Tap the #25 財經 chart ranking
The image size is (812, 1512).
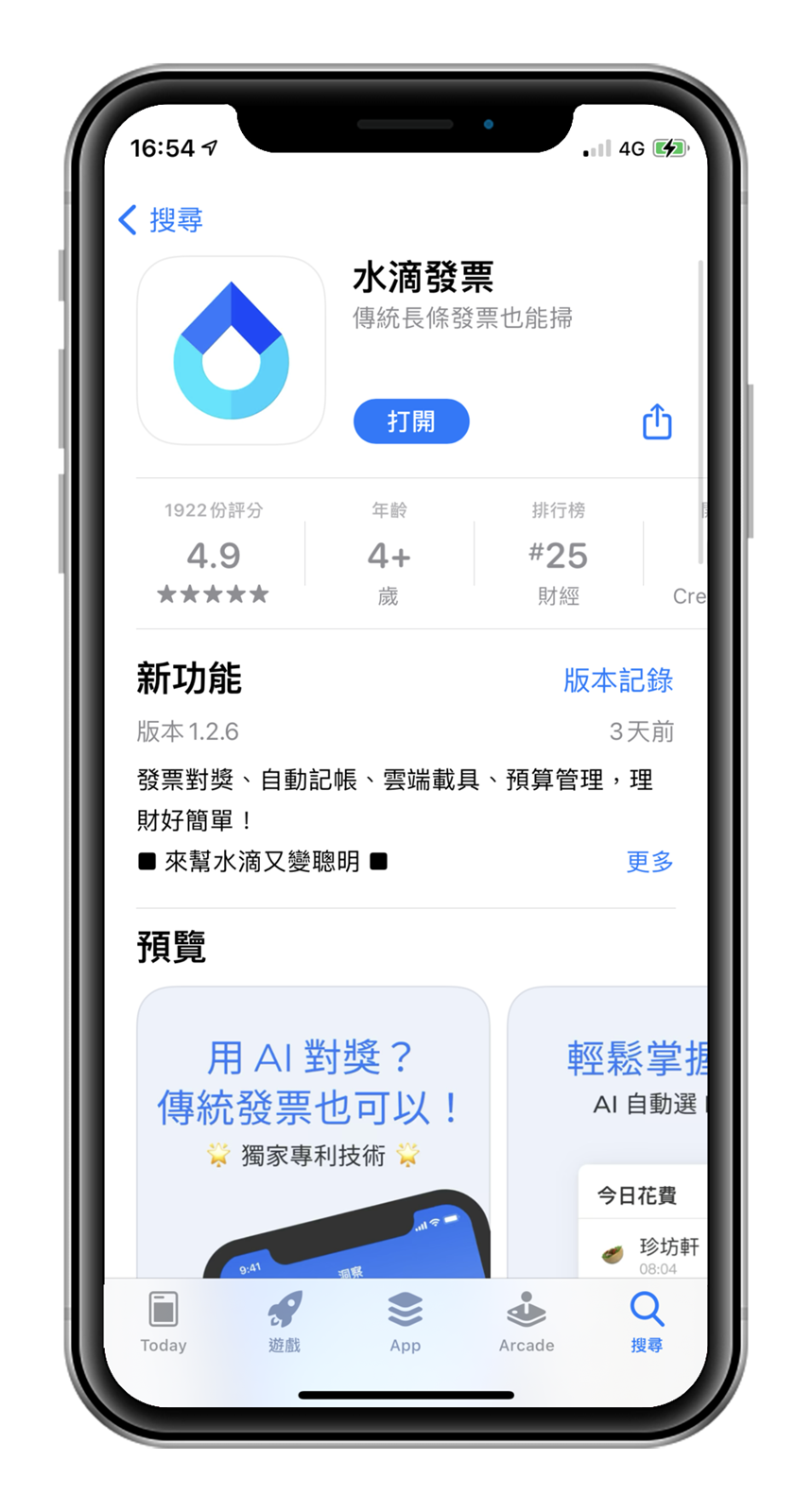[559, 554]
